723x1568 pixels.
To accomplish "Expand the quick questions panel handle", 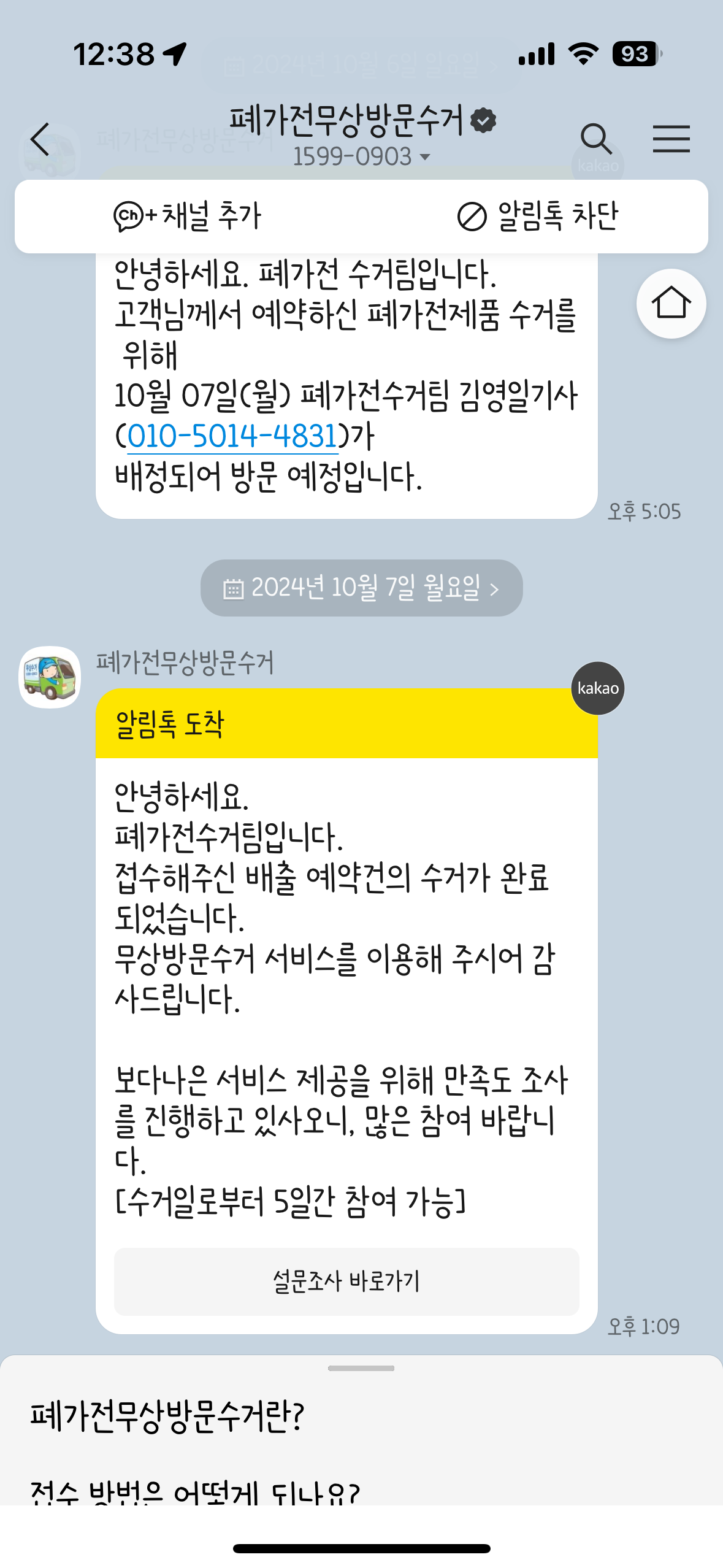I will [361, 1369].
